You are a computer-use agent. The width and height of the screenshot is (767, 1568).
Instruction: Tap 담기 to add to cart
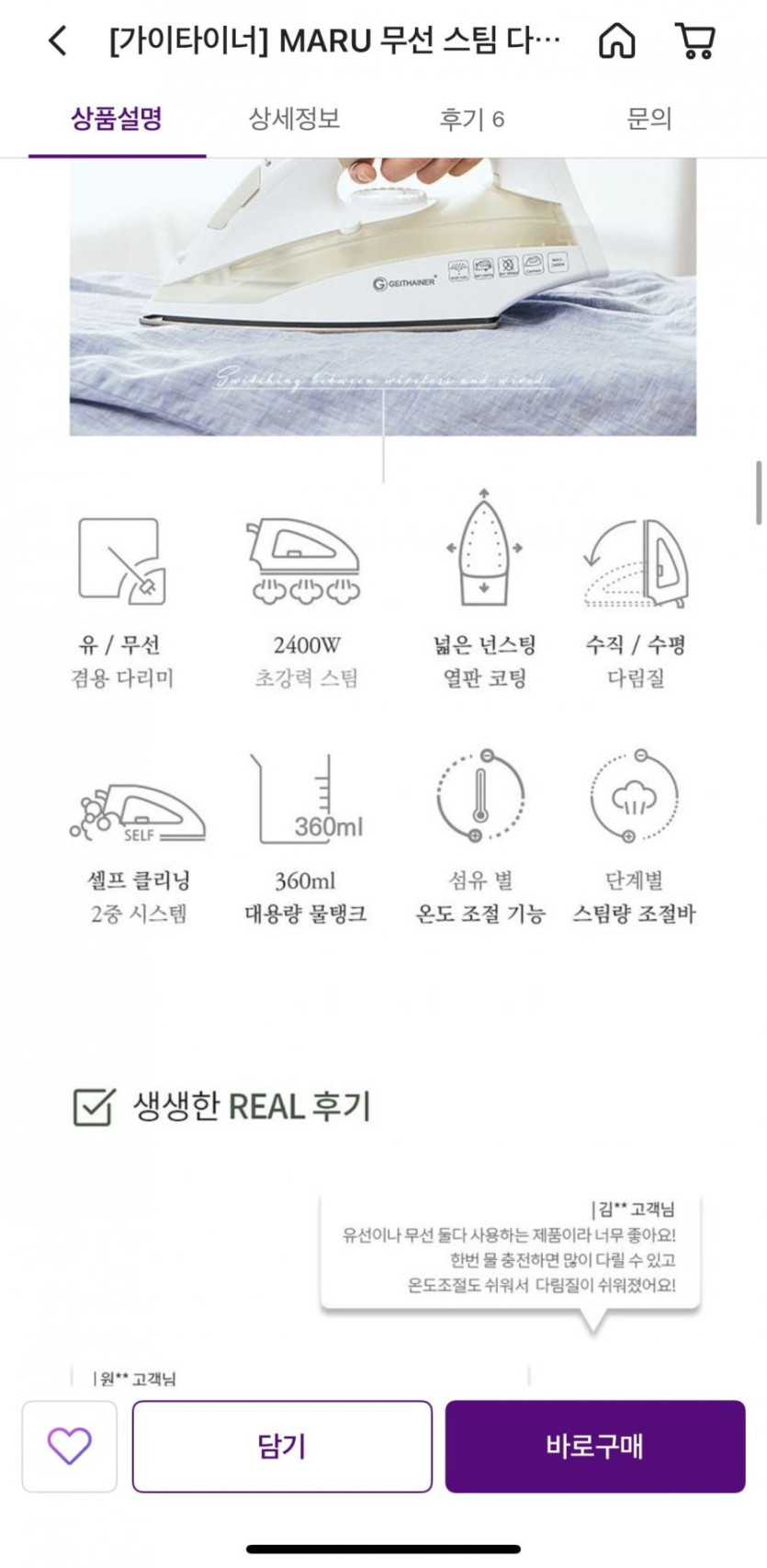pyautogui.click(x=282, y=1446)
